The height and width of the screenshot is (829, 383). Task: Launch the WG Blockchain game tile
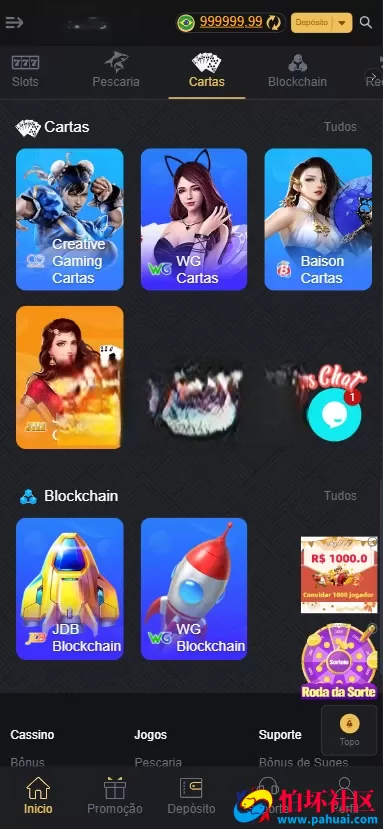[x=194, y=589]
